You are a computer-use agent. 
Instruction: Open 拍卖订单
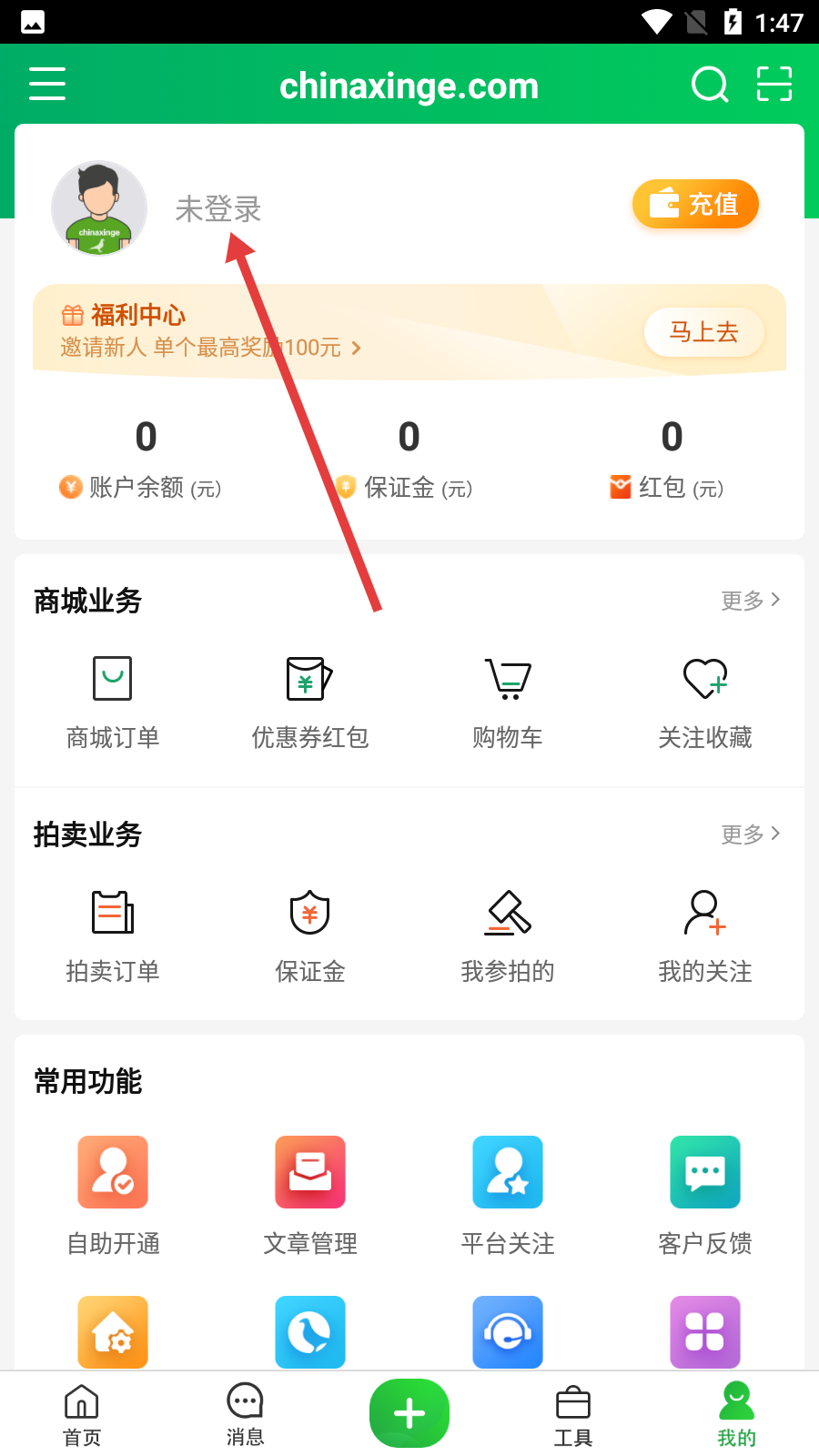pos(113,933)
